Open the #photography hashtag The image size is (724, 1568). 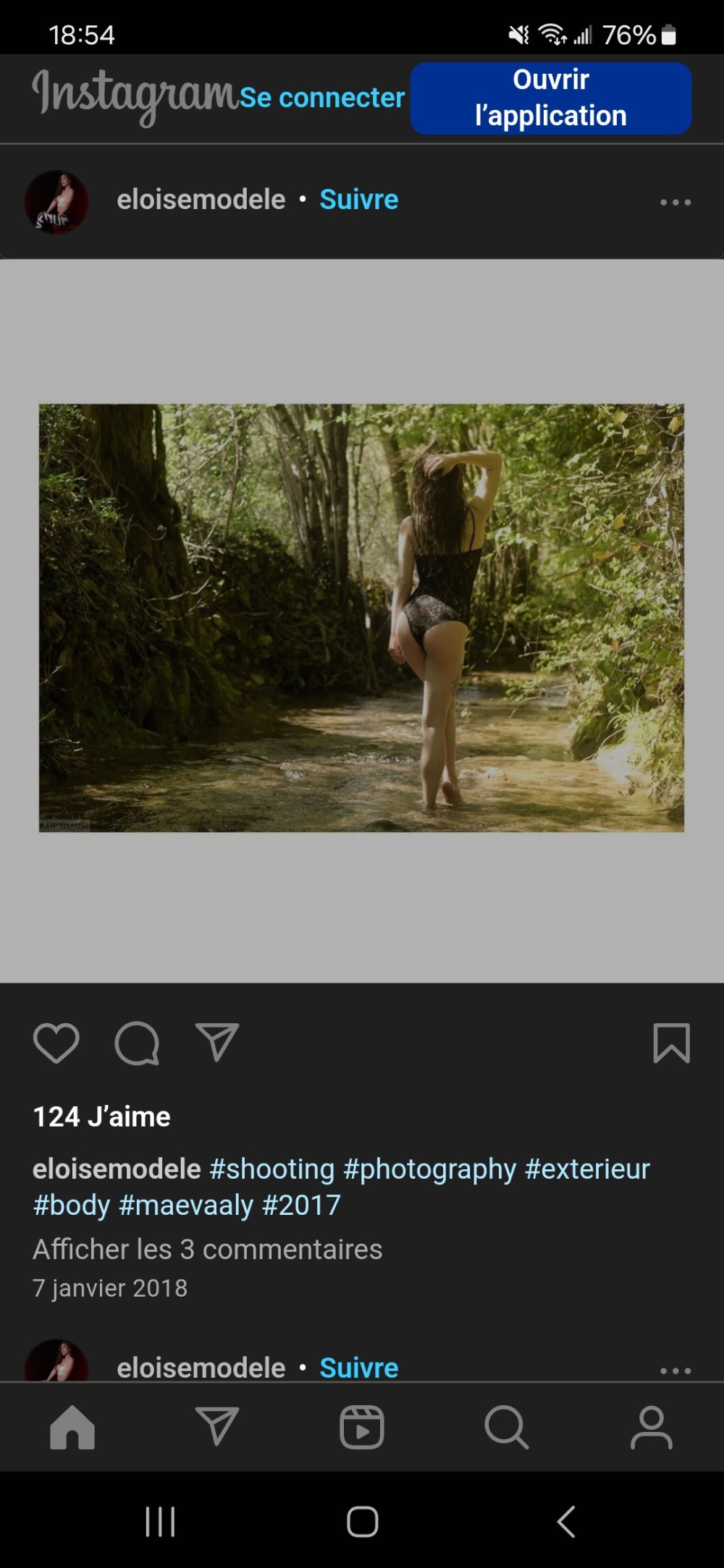click(429, 1169)
